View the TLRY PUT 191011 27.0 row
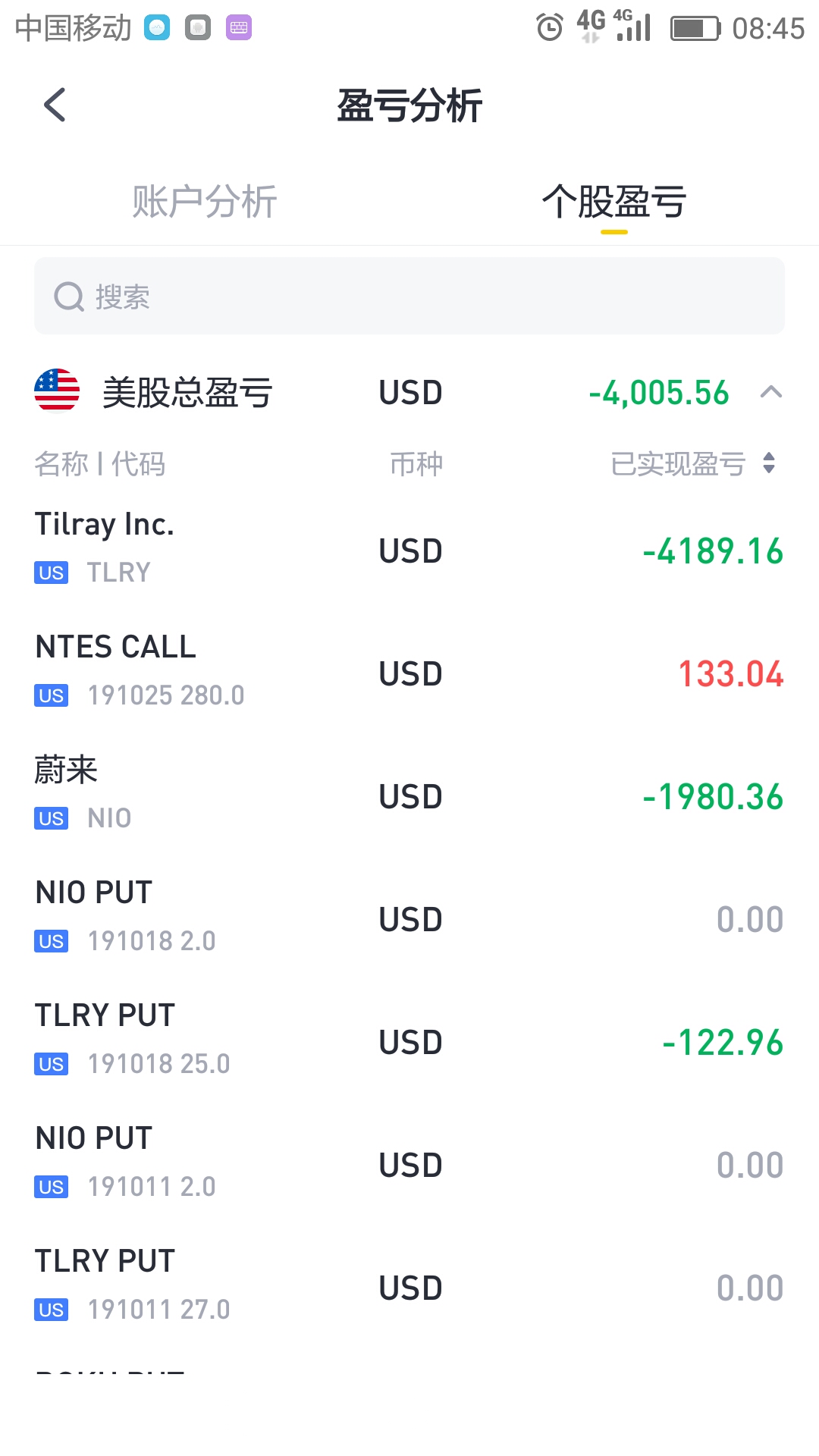Image resolution: width=819 pixels, height=1456 pixels. click(409, 1286)
